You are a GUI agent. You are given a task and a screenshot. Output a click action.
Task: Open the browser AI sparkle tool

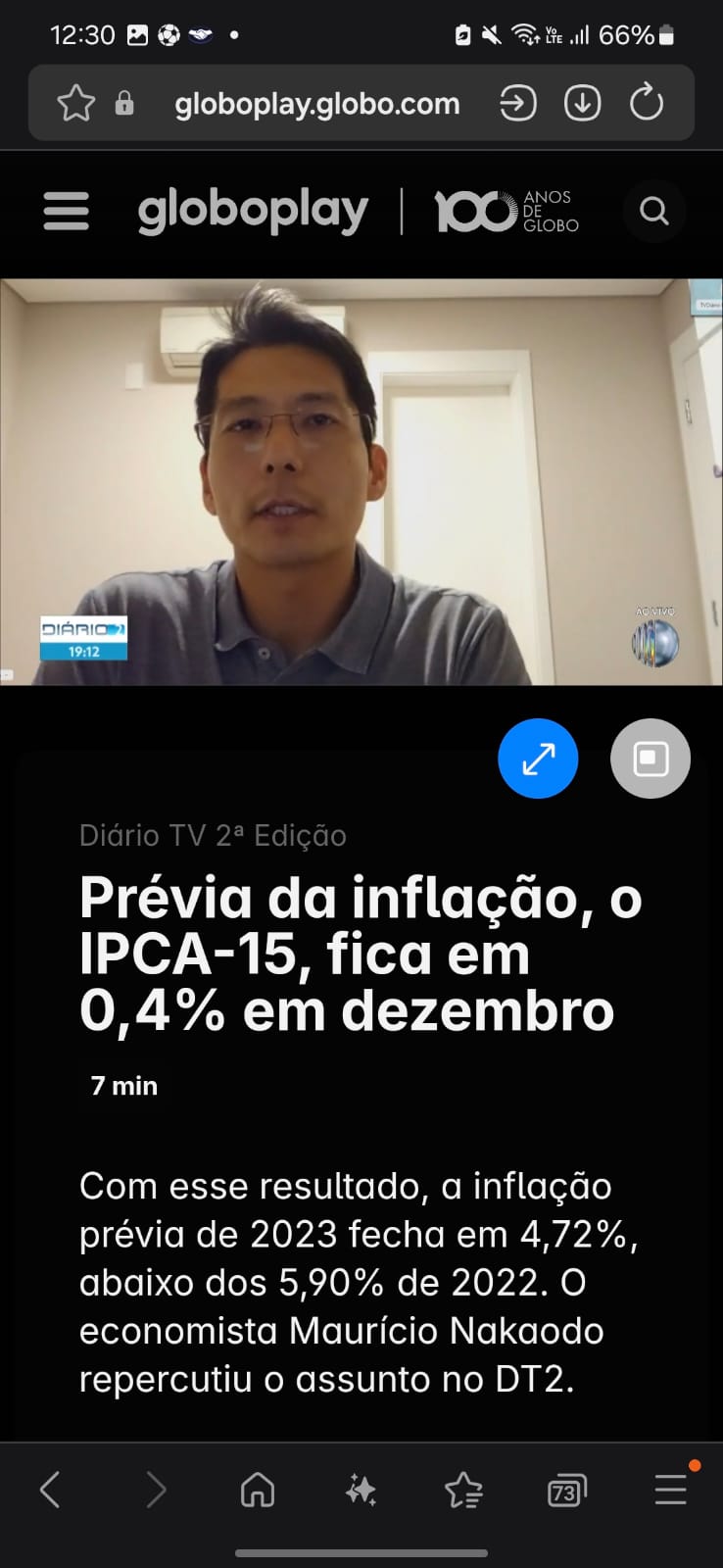[361, 1491]
